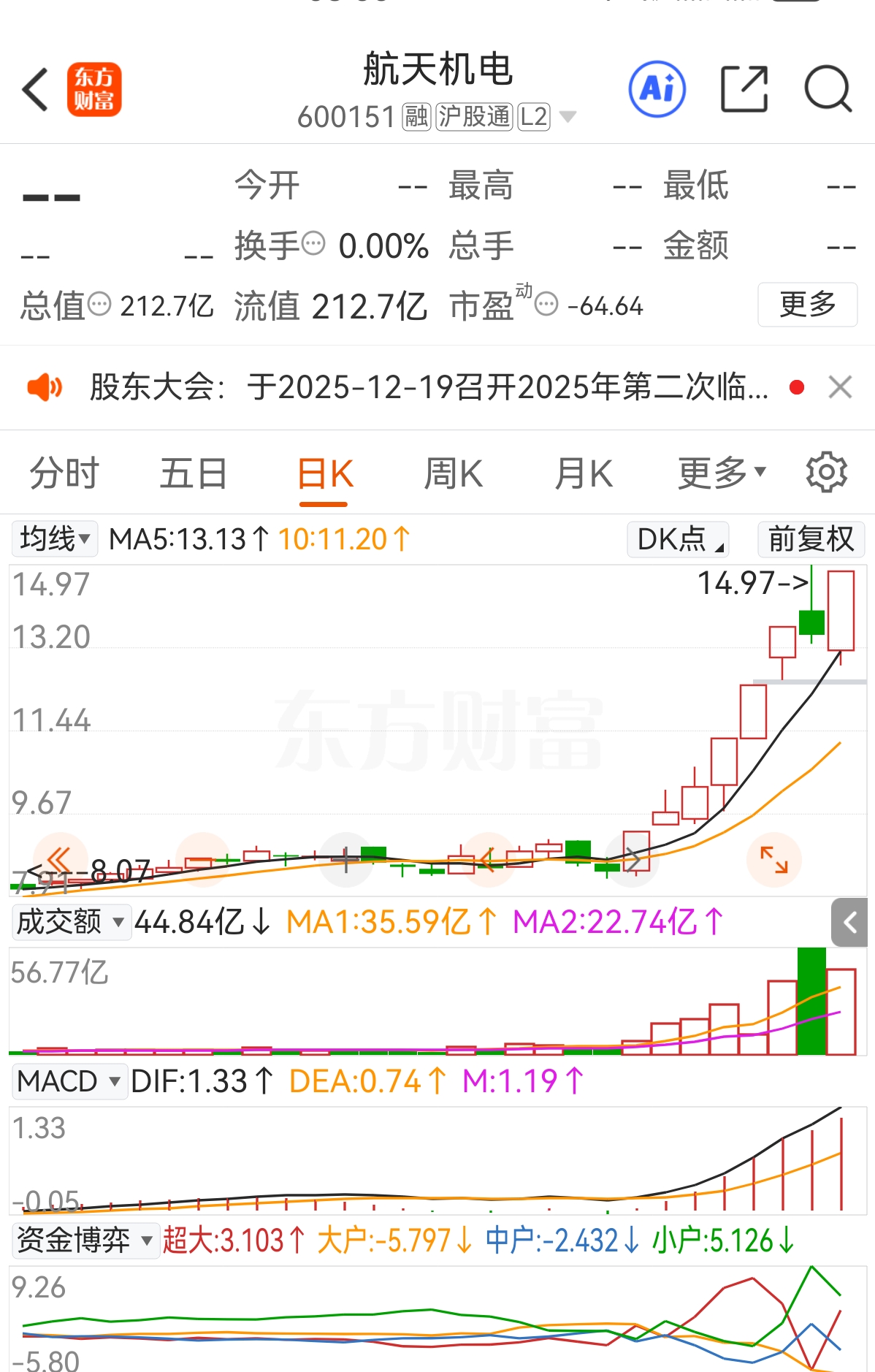Open the MACD indicator dropdown
875x1372 pixels.
click(x=69, y=1081)
